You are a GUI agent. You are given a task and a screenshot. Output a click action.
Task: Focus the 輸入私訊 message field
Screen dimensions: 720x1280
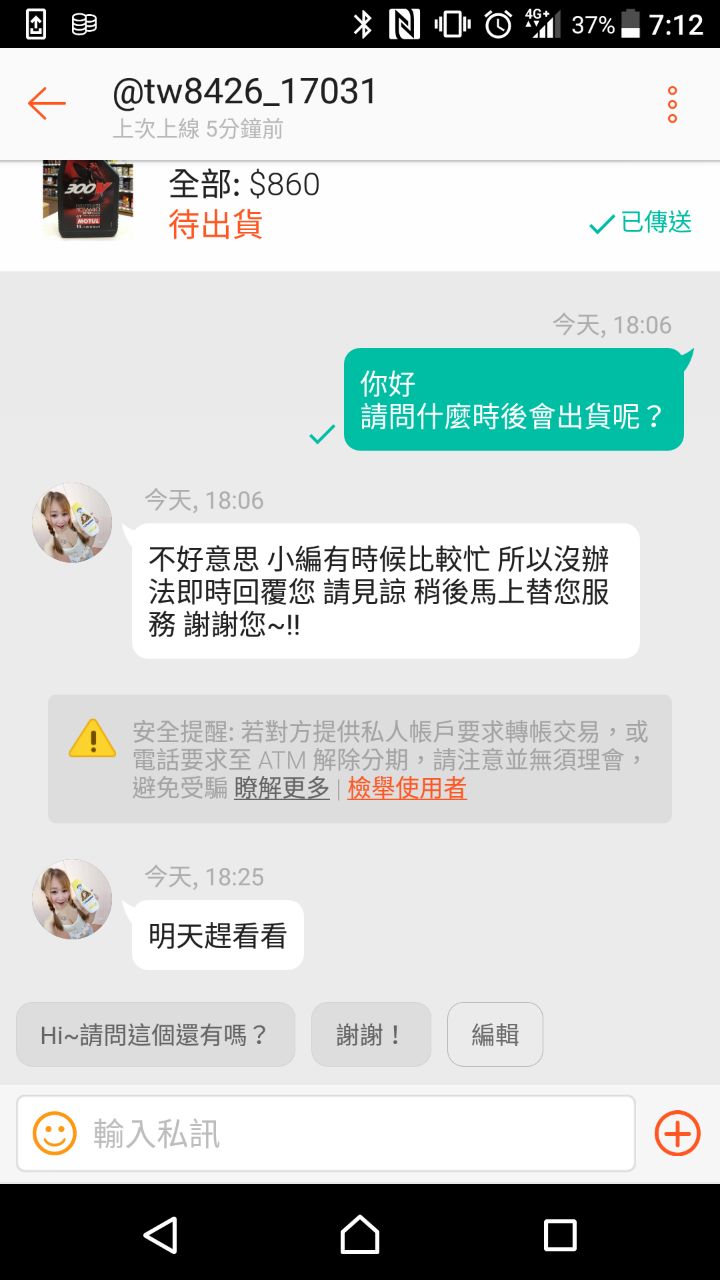click(x=350, y=1134)
